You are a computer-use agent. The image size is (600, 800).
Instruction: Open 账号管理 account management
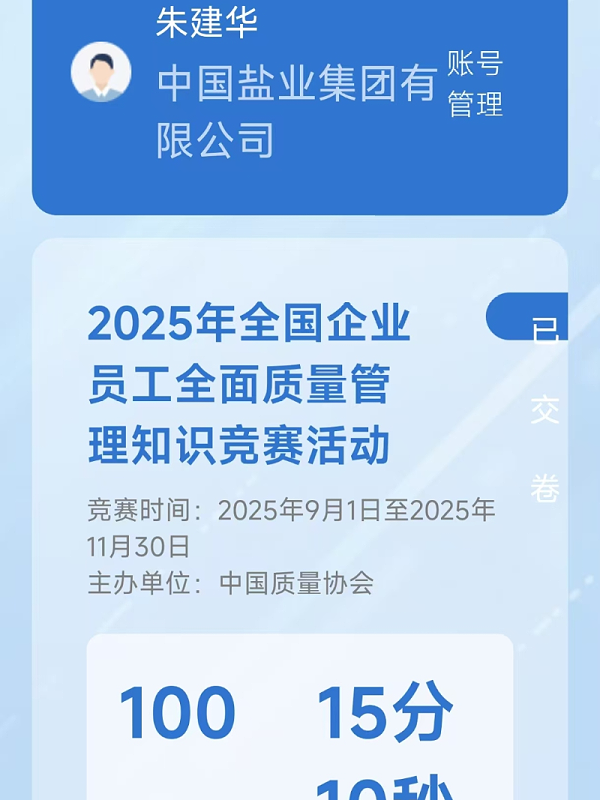pos(475,85)
